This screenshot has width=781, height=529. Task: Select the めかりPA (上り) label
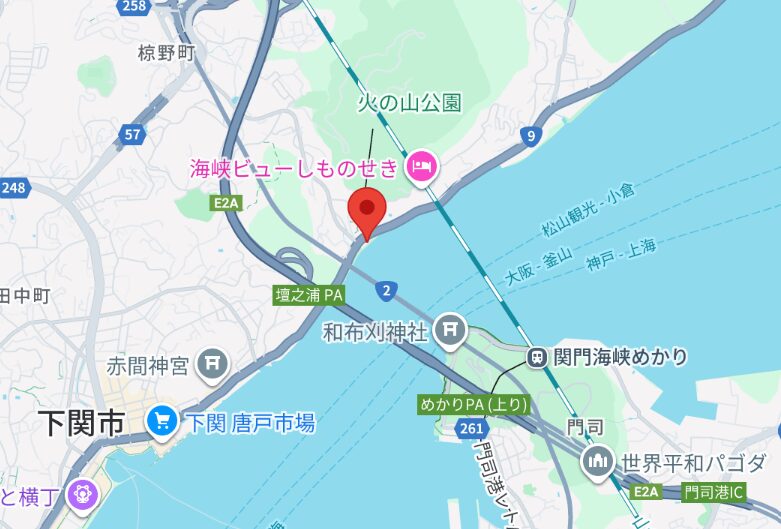473,404
